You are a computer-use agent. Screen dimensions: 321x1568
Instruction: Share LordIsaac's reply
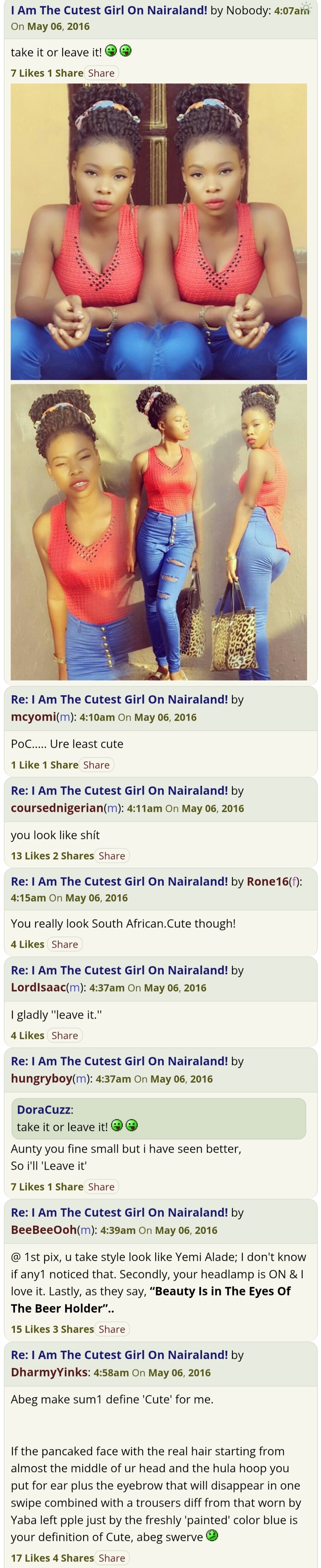tap(65, 1035)
